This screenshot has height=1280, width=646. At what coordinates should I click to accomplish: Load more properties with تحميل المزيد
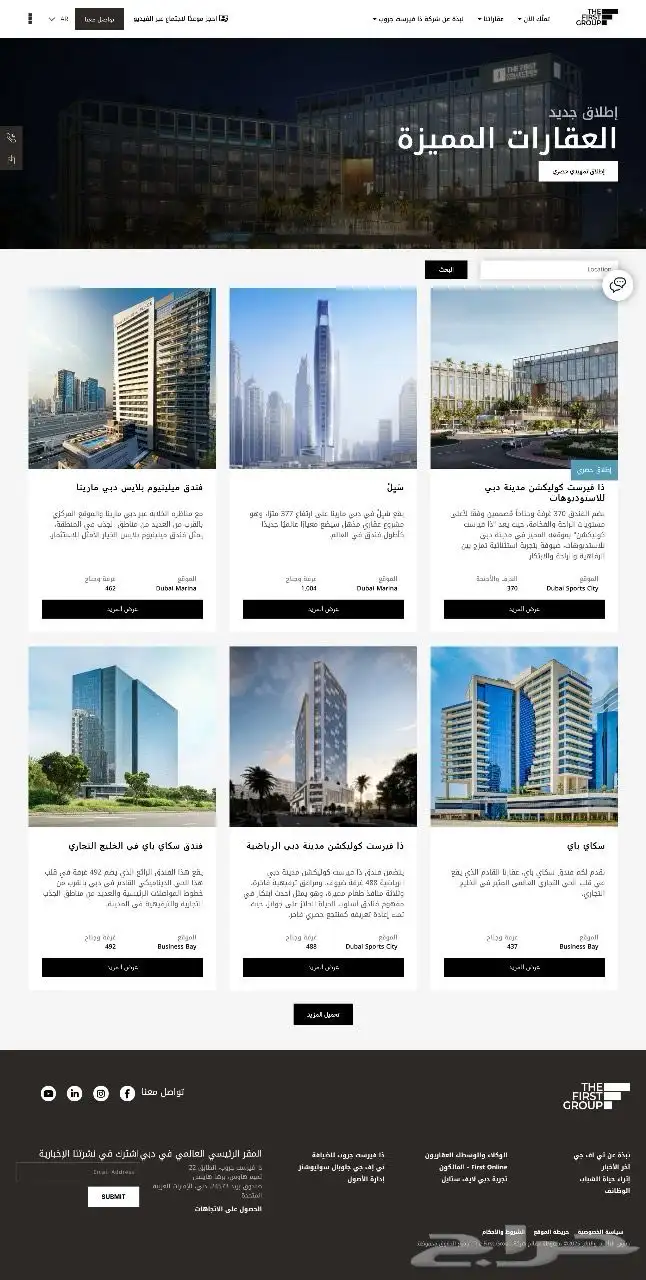(323, 1014)
